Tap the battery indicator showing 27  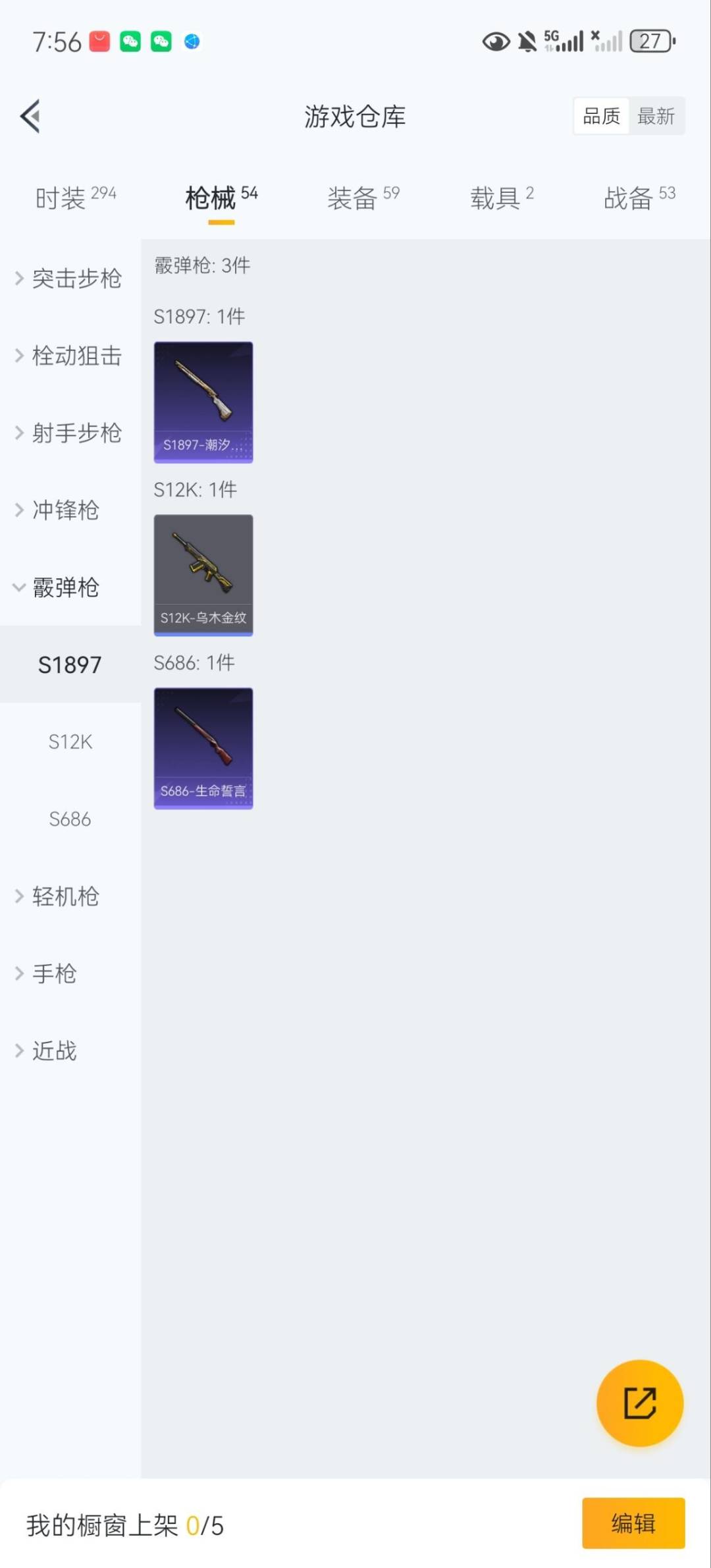pyautogui.click(x=652, y=41)
